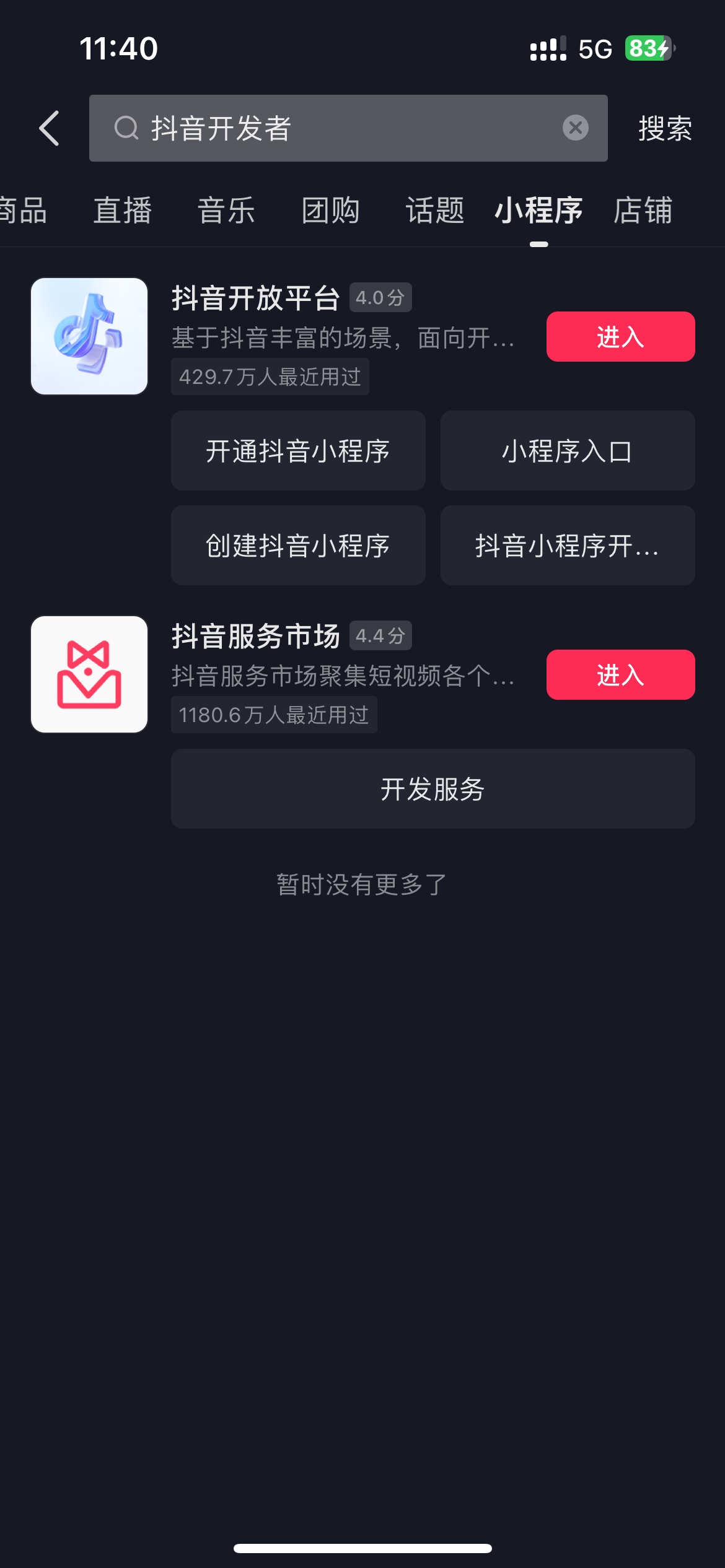Select the 开发服务 chip
The image size is (725, 1568).
(x=433, y=789)
